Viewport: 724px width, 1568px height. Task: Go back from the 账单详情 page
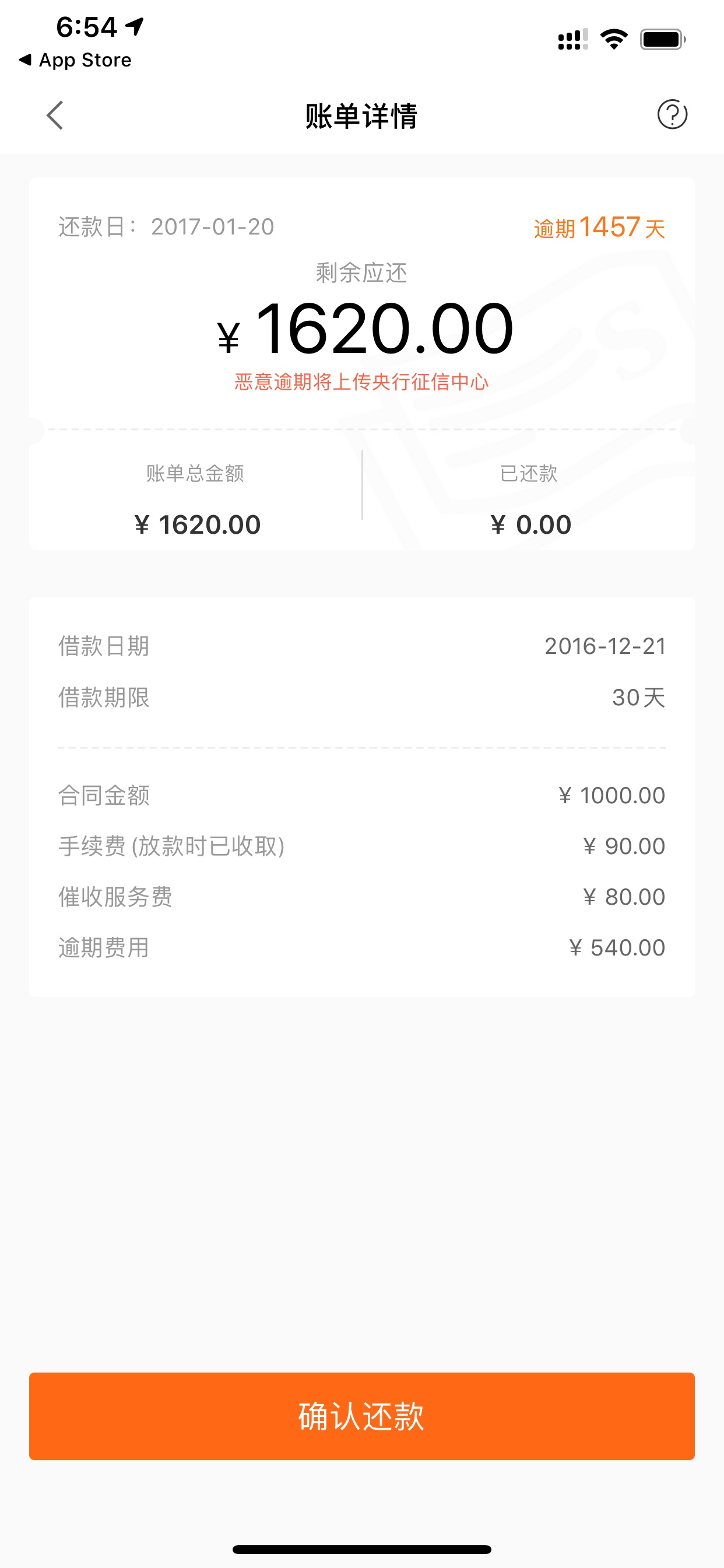pyautogui.click(x=55, y=115)
